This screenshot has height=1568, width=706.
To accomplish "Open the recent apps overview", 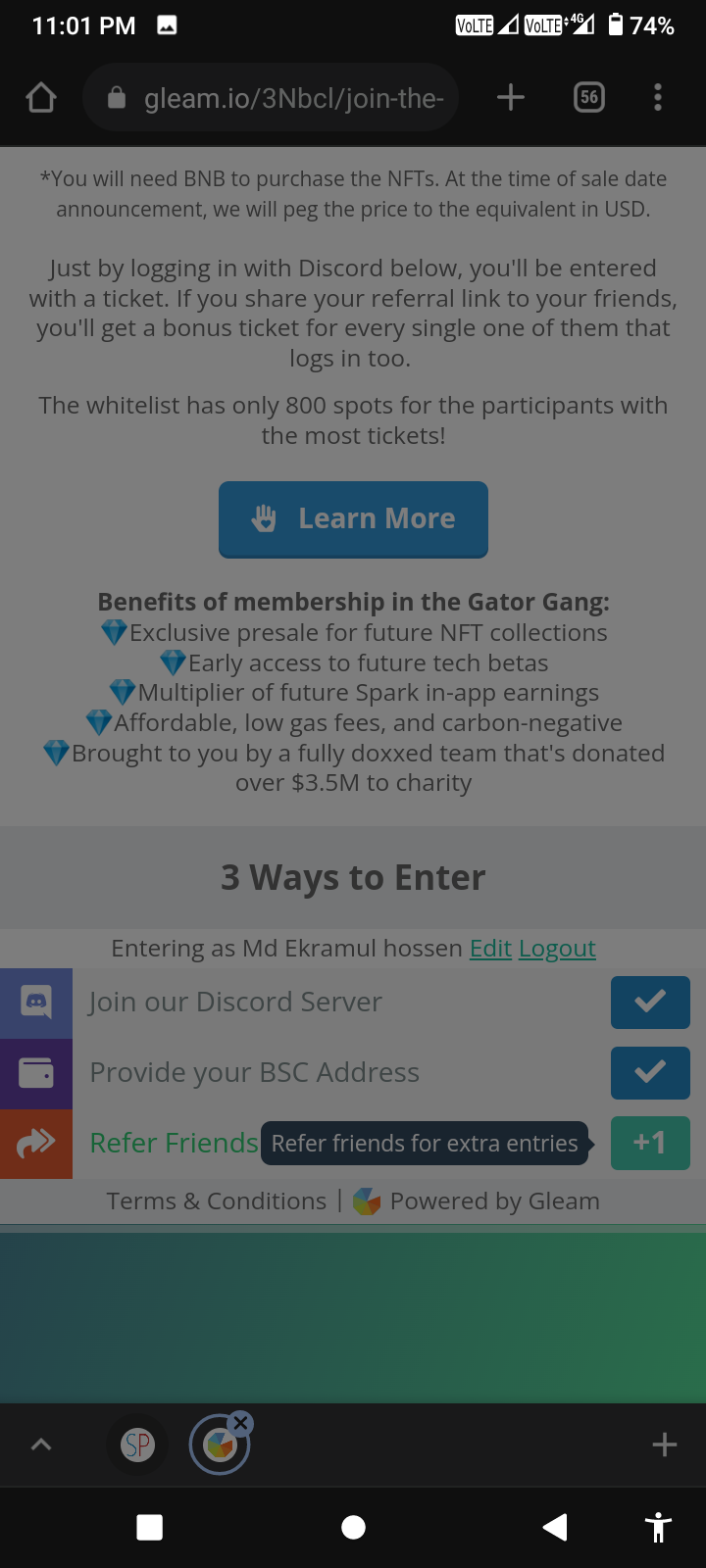I will 150,1527.
